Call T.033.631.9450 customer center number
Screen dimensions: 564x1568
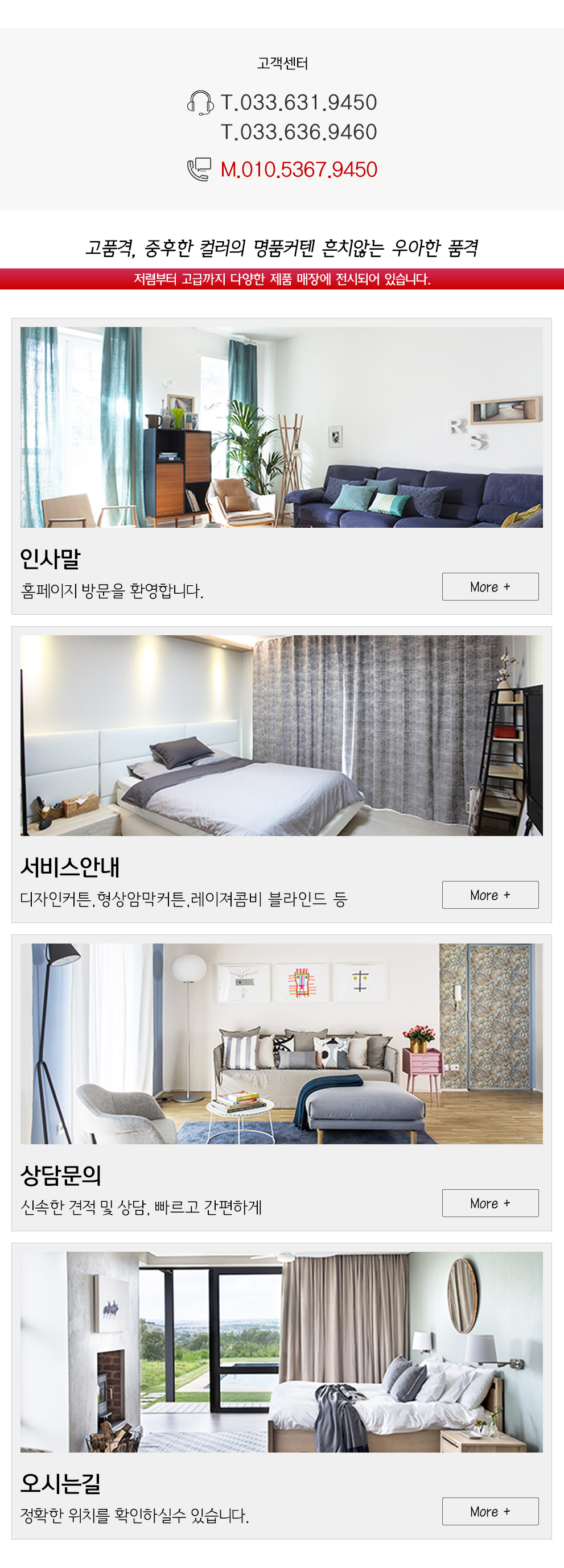click(298, 102)
